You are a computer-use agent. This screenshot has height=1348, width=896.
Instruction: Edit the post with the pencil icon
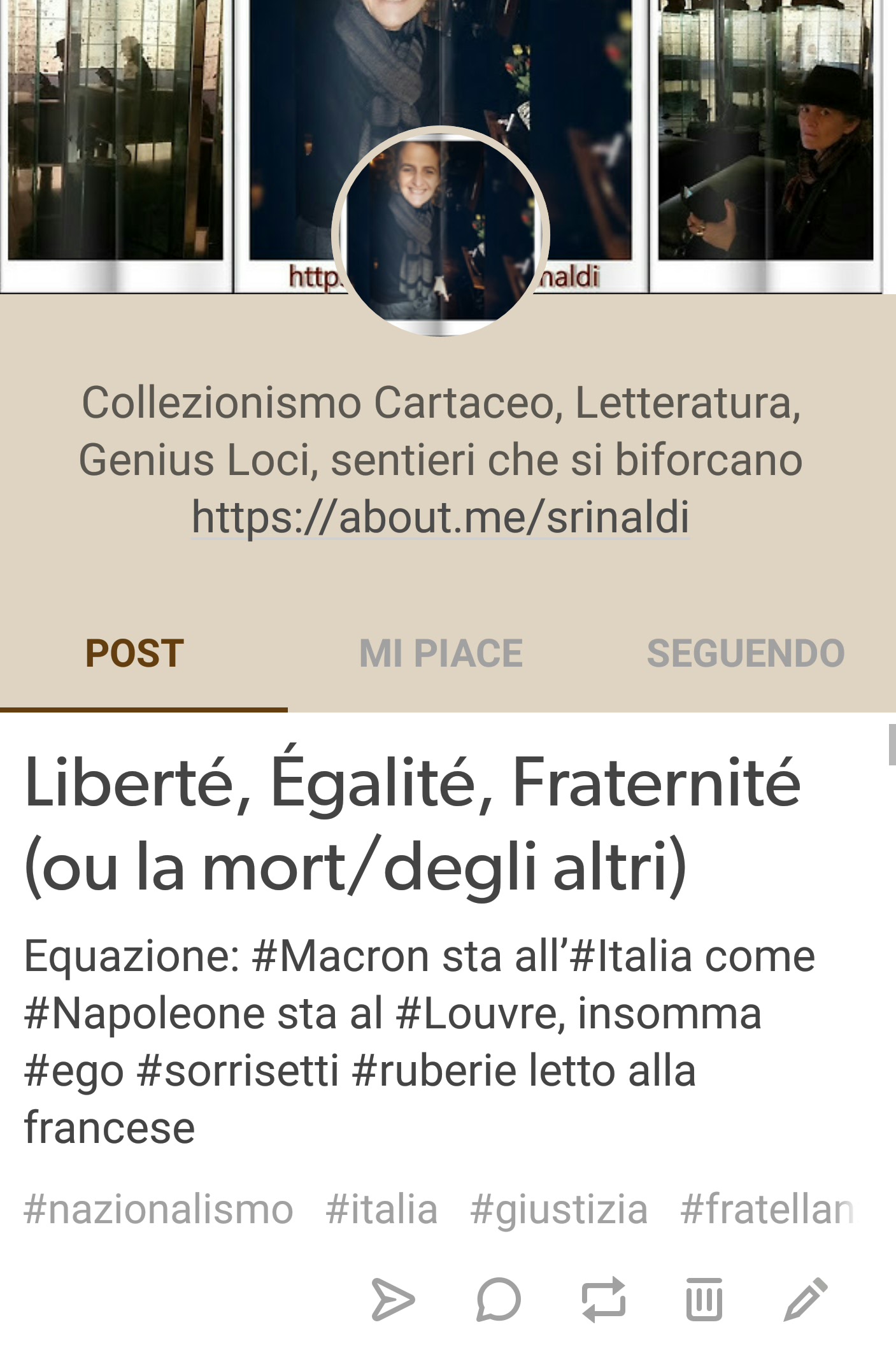[x=806, y=1299]
